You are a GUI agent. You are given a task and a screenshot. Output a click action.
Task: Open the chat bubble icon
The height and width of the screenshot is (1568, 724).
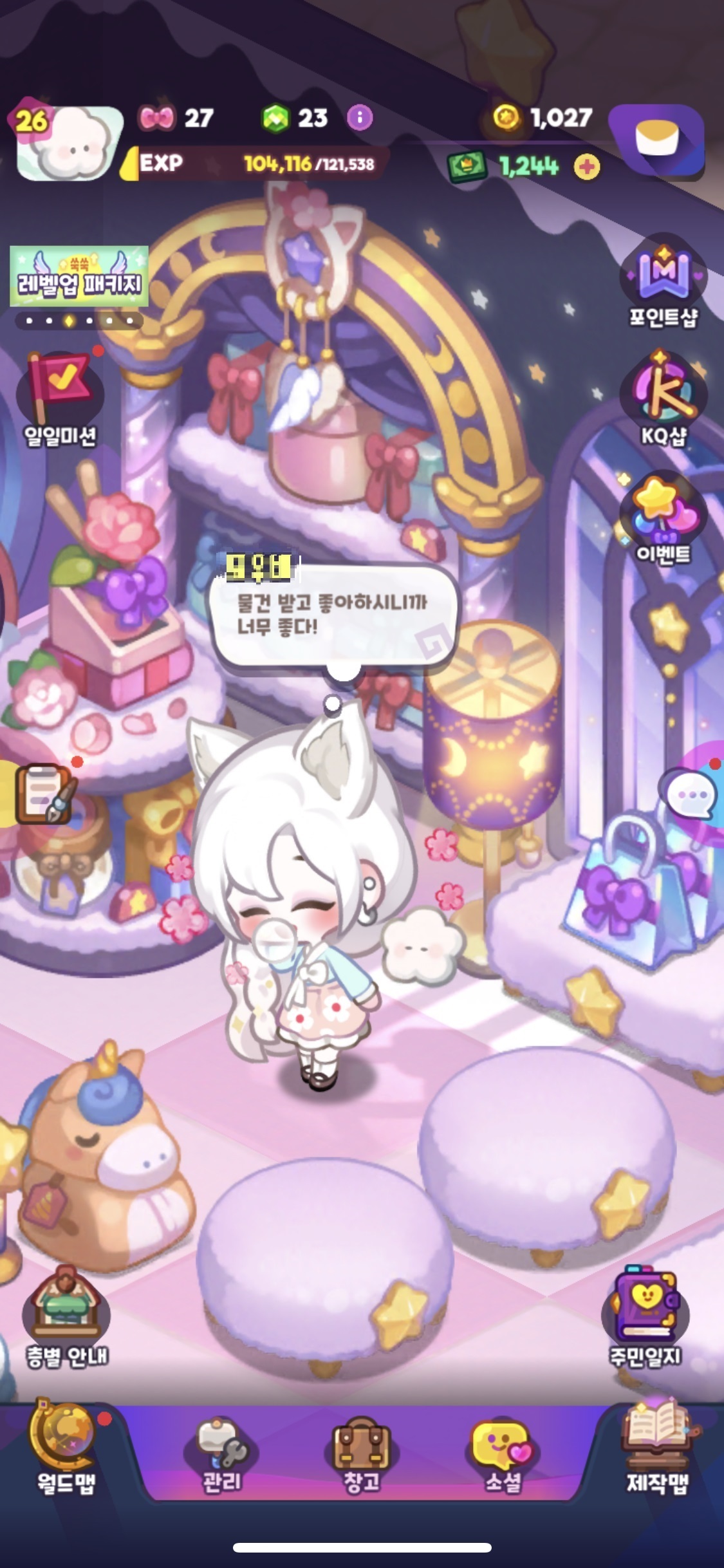pyautogui.click(x=691, y=794)
